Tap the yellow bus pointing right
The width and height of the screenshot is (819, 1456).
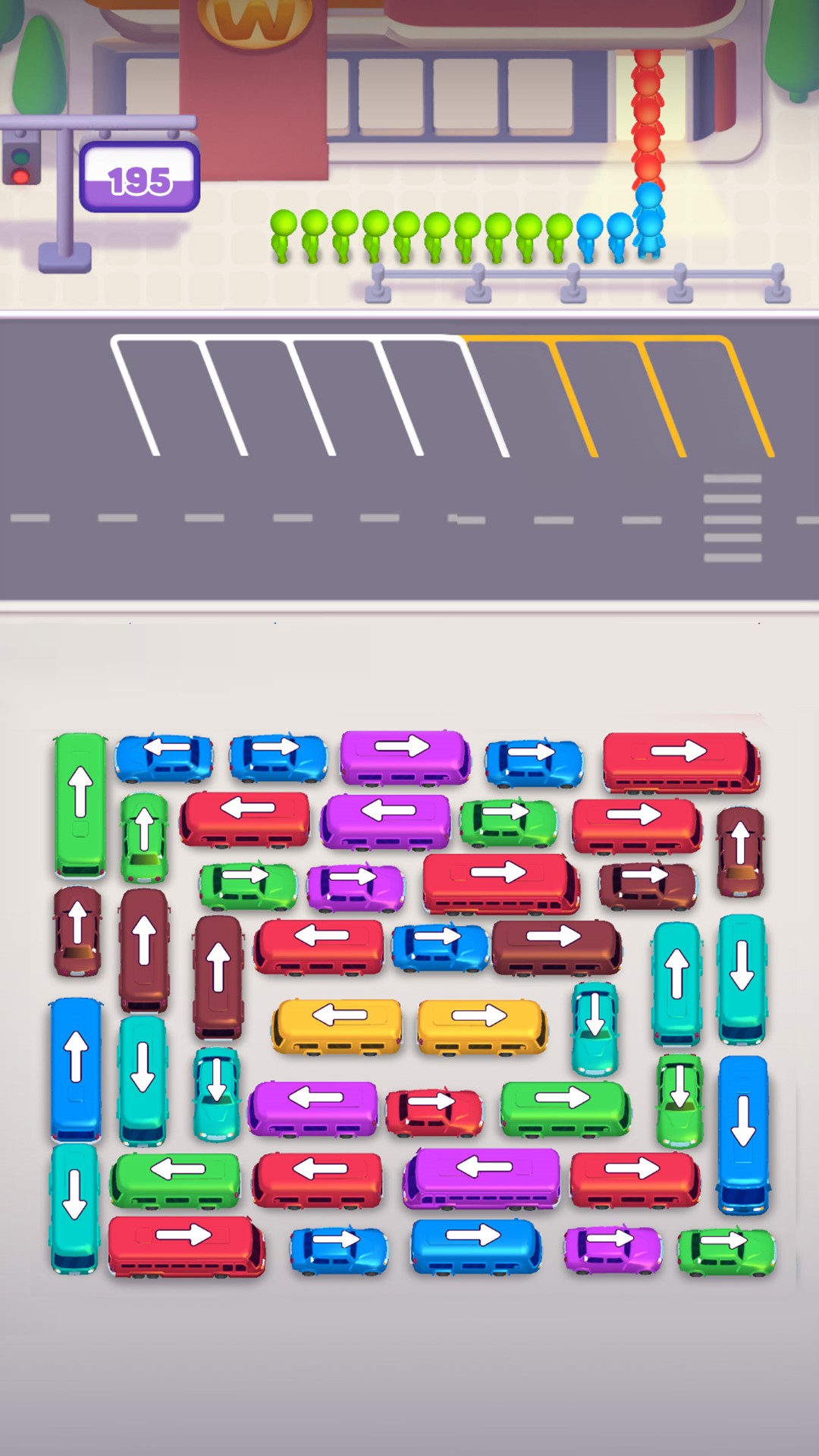pos(482,1025)
